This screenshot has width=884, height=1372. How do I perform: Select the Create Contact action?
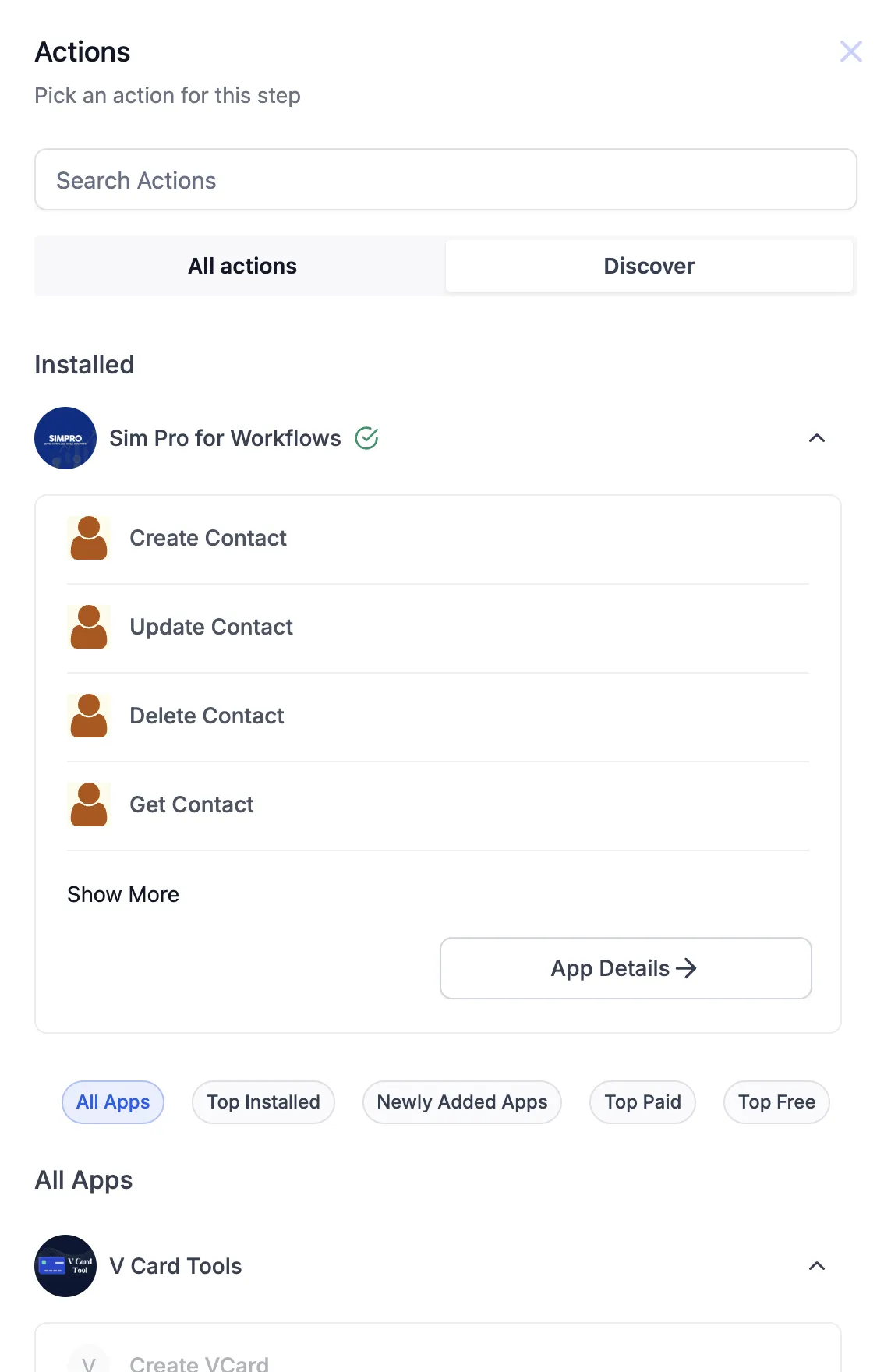coord(437,538)
